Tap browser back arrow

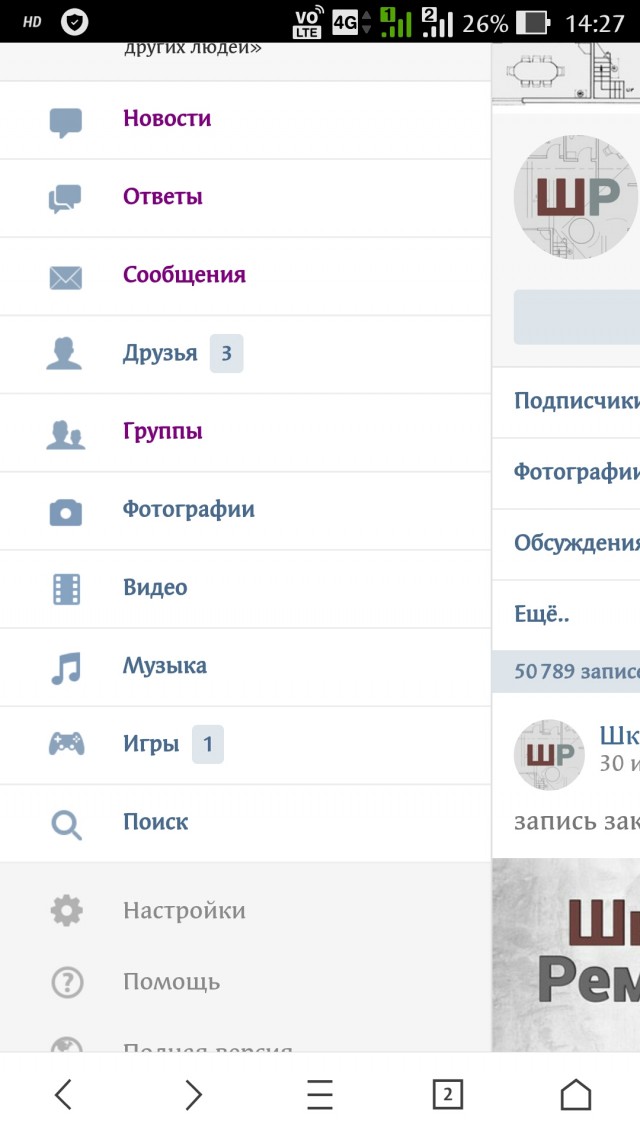tap(63, 1095)
